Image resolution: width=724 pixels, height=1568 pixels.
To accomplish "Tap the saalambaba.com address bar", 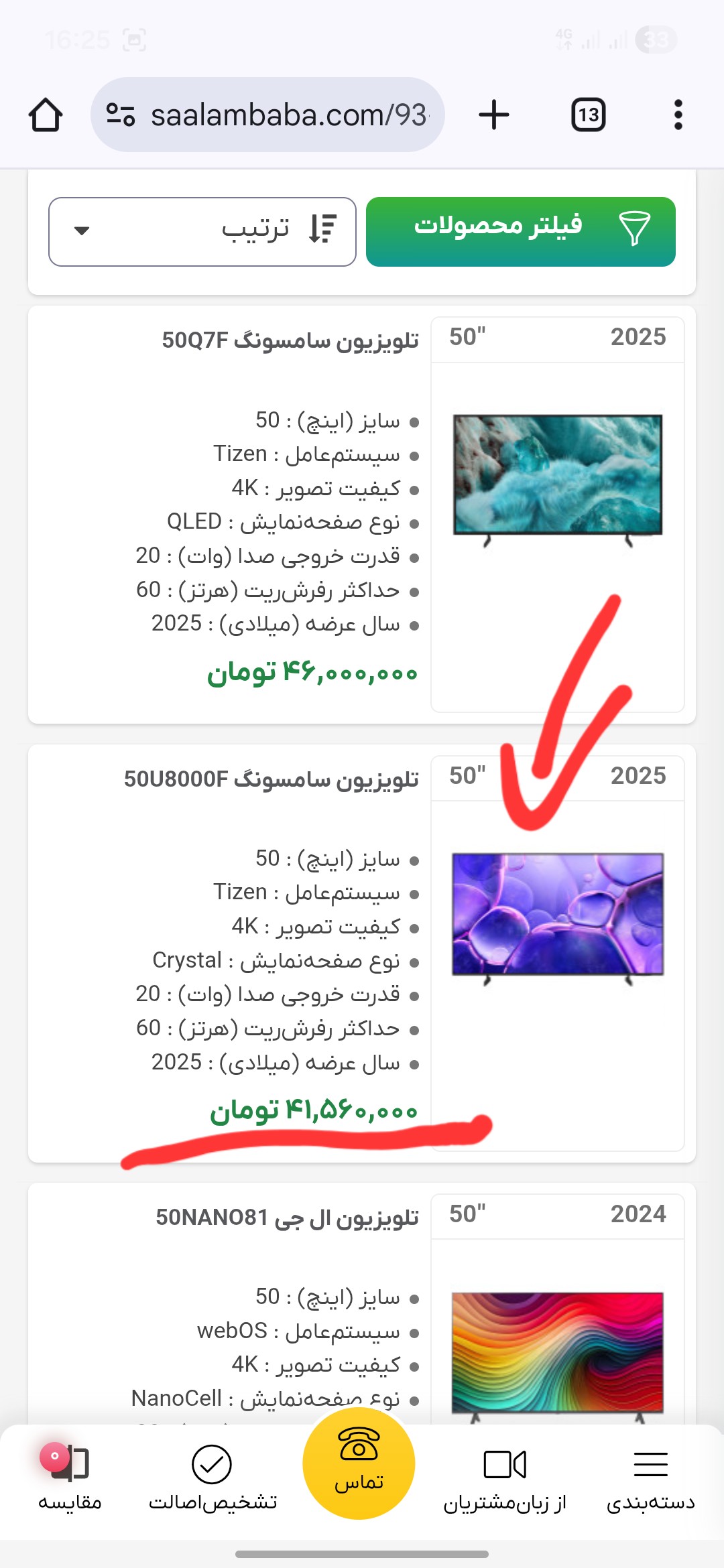I will (x=267, y=115).
